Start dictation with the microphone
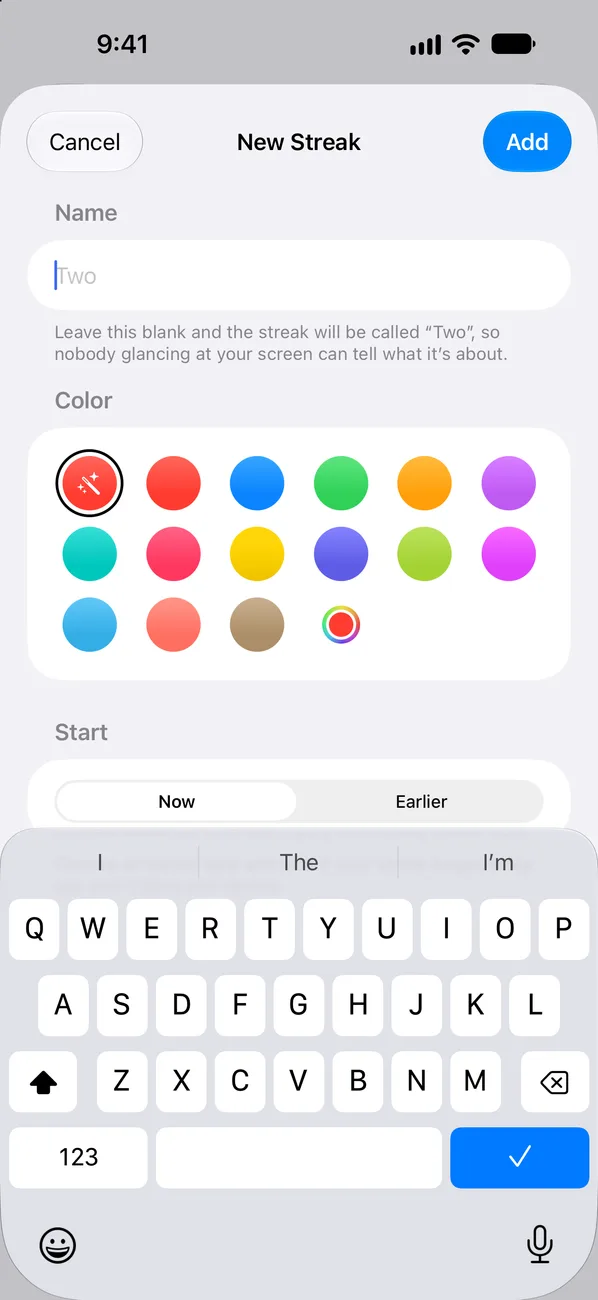Viewport: 598px width, 1300px height. click(x=540, y=1245)
